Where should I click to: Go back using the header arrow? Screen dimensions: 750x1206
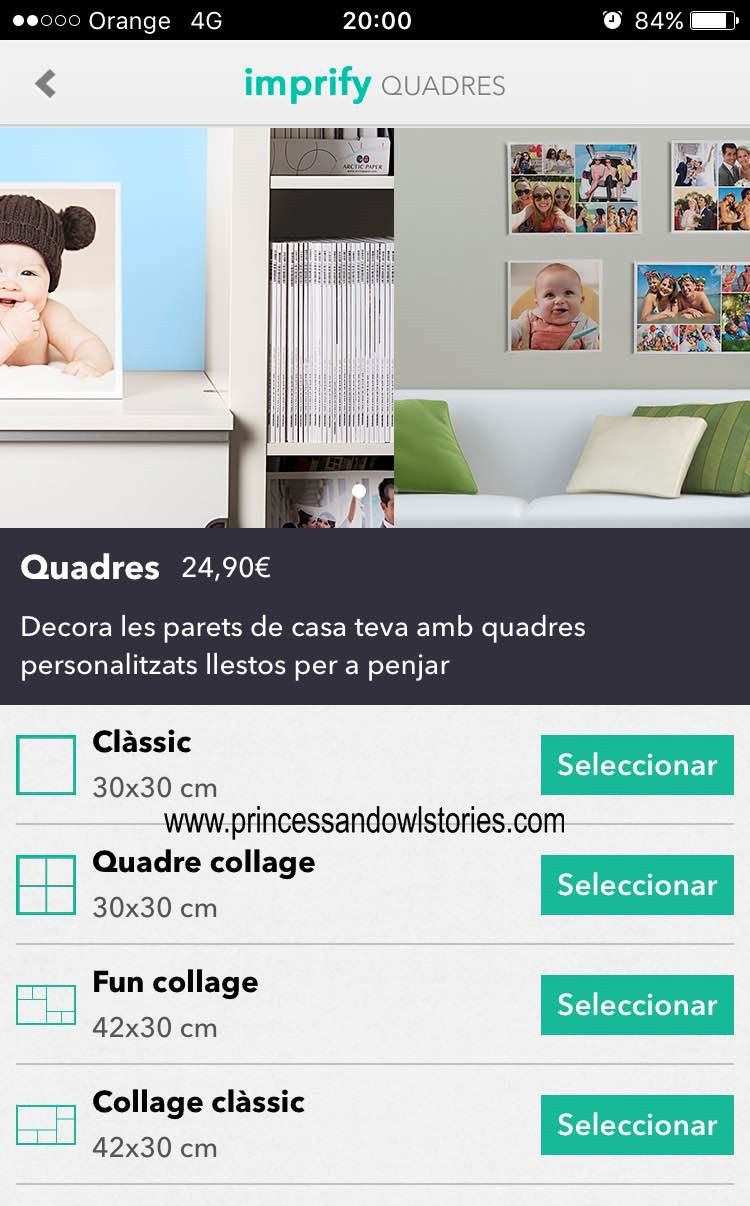point(45,83)
